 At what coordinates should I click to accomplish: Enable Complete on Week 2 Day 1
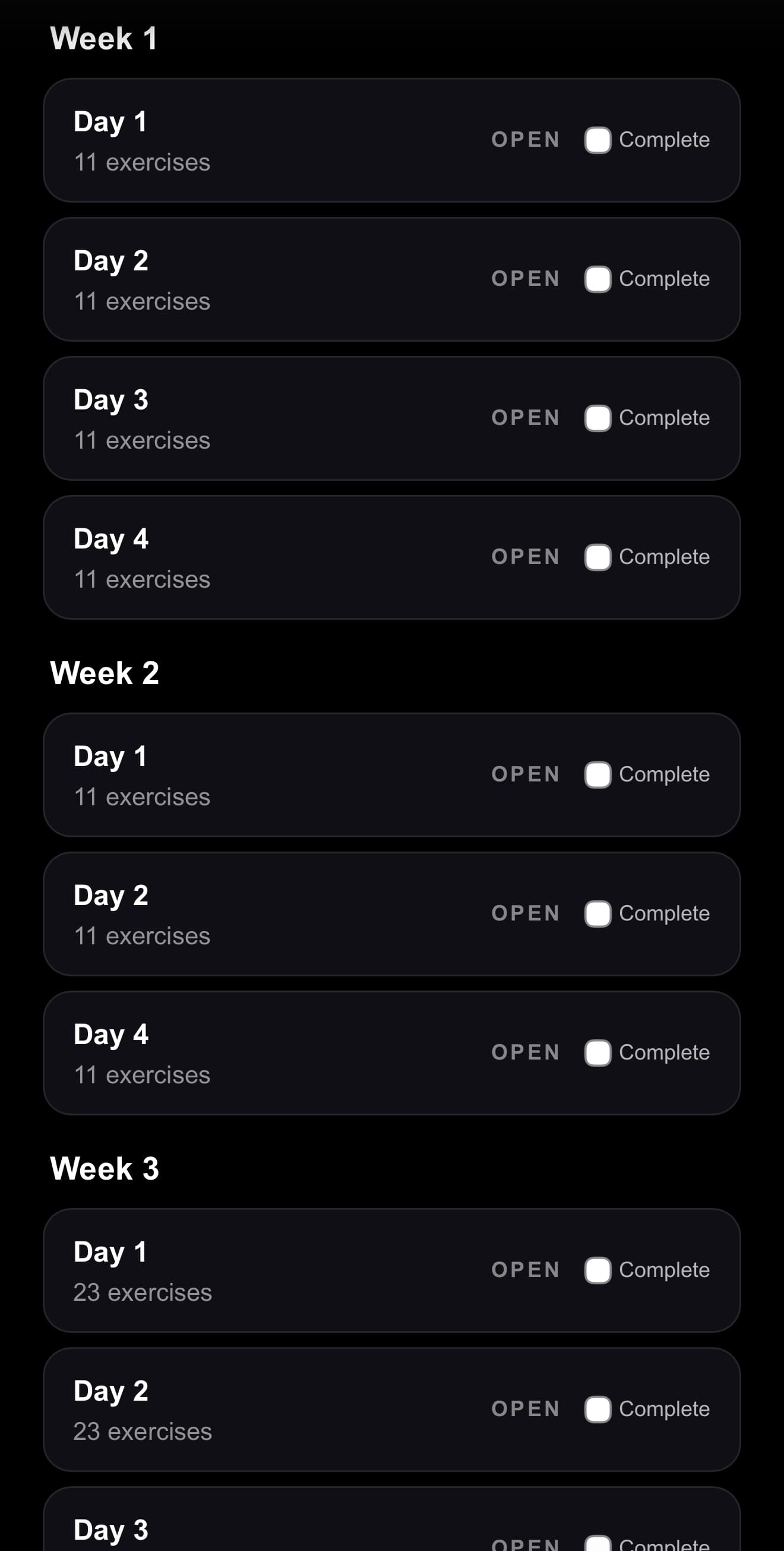pyautogui.click(x=598, y=775)
